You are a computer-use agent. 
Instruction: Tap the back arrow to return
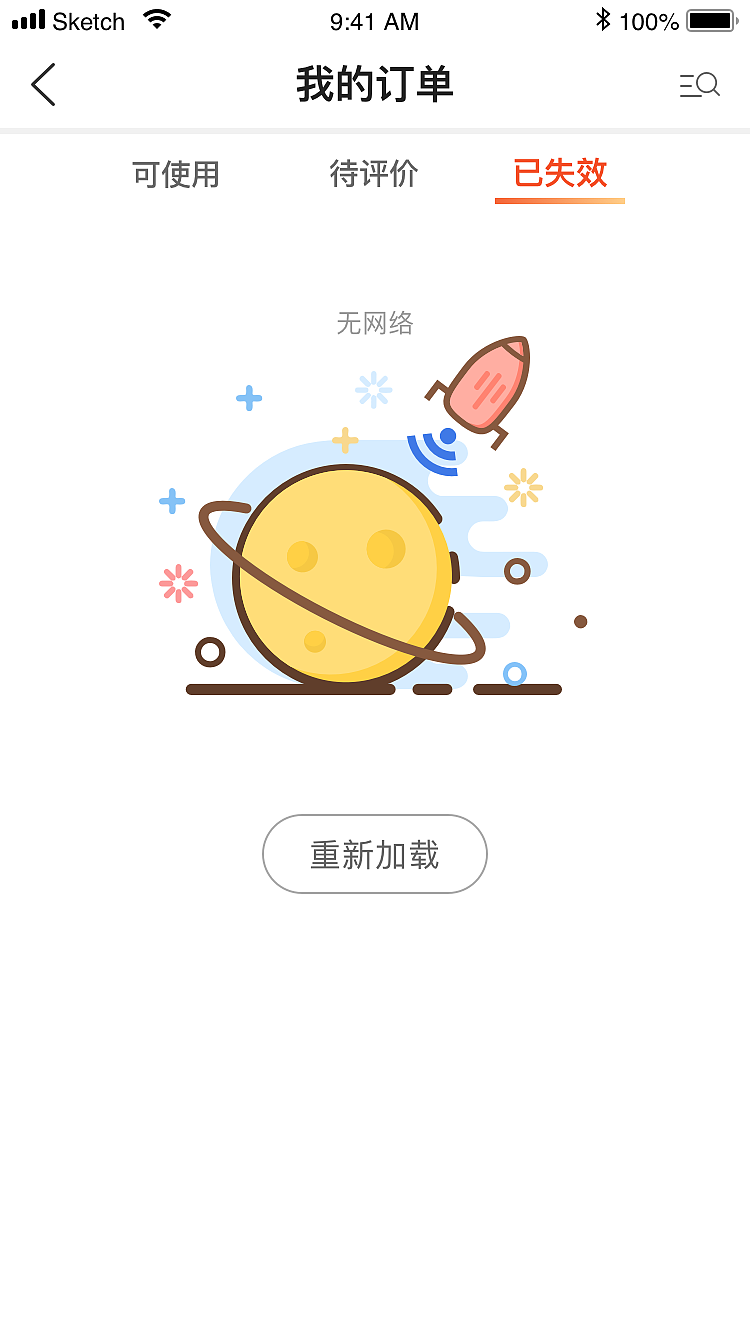pyautogui.click(x=42, y=85)
